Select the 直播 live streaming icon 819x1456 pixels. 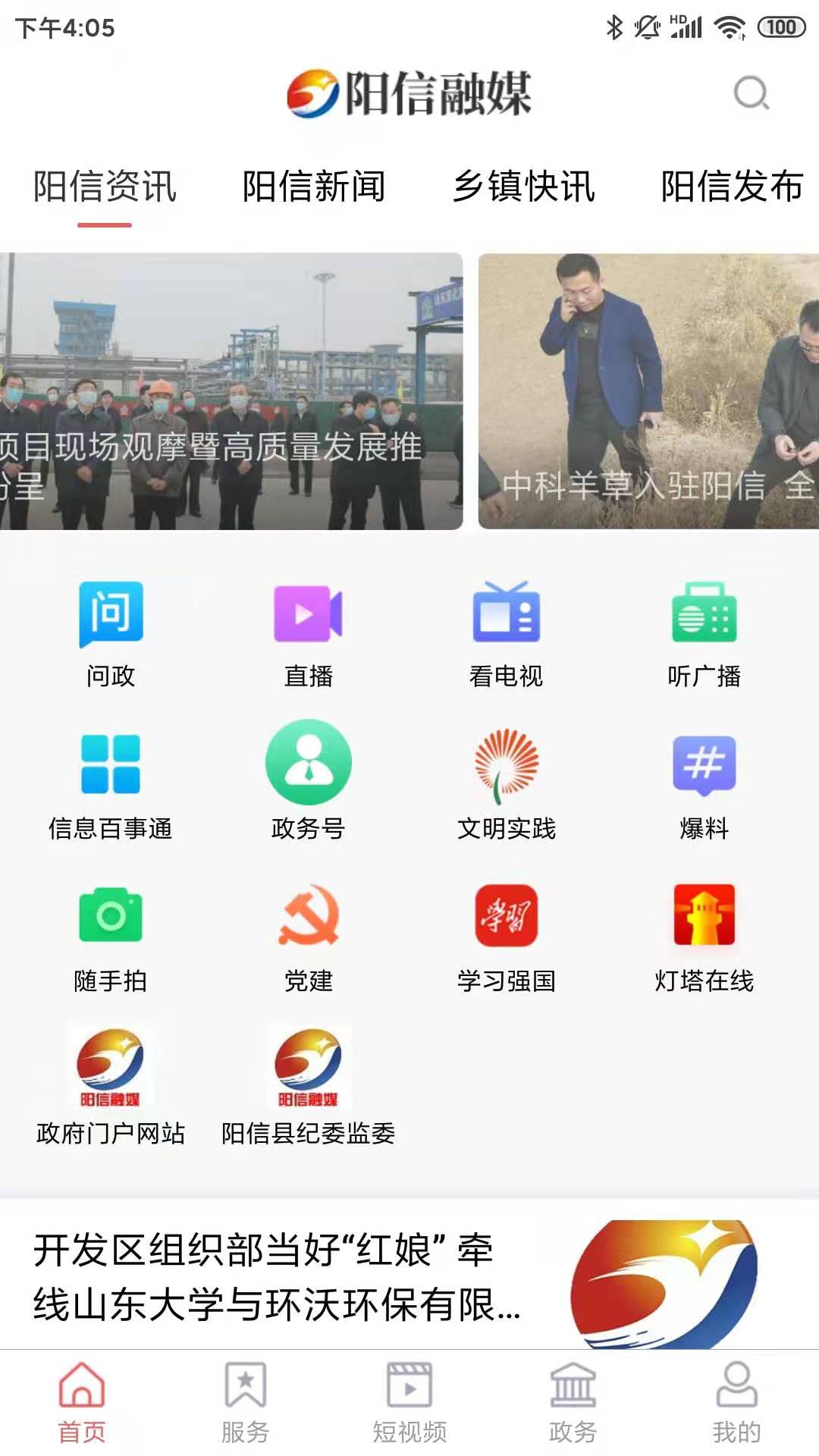point(308,632)
